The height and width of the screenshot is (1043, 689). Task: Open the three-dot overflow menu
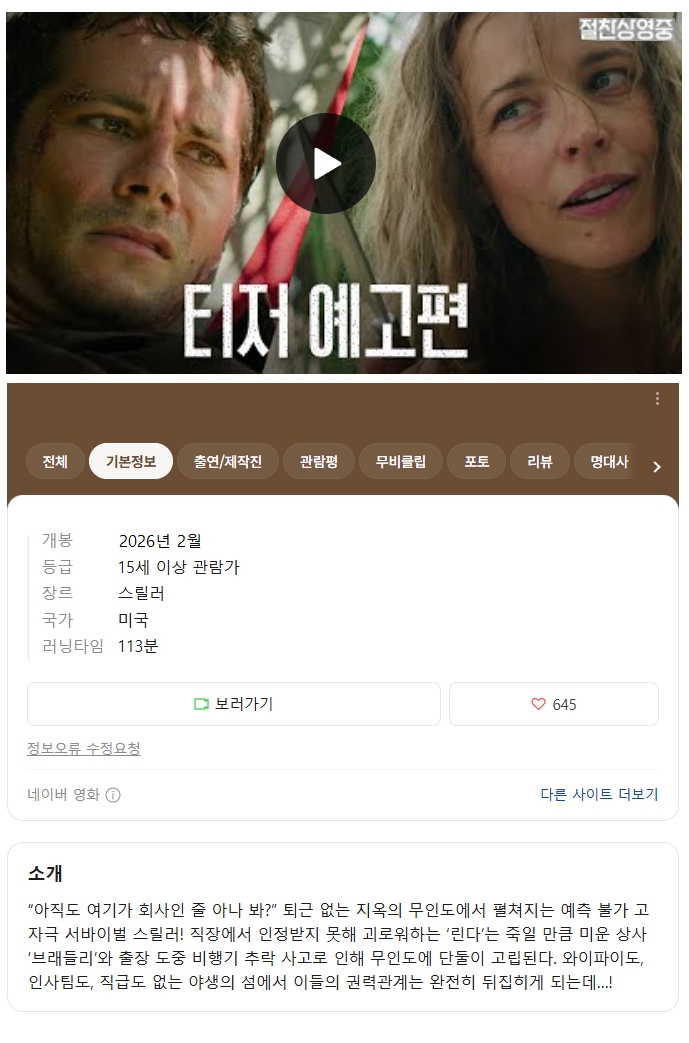[657, 398]
